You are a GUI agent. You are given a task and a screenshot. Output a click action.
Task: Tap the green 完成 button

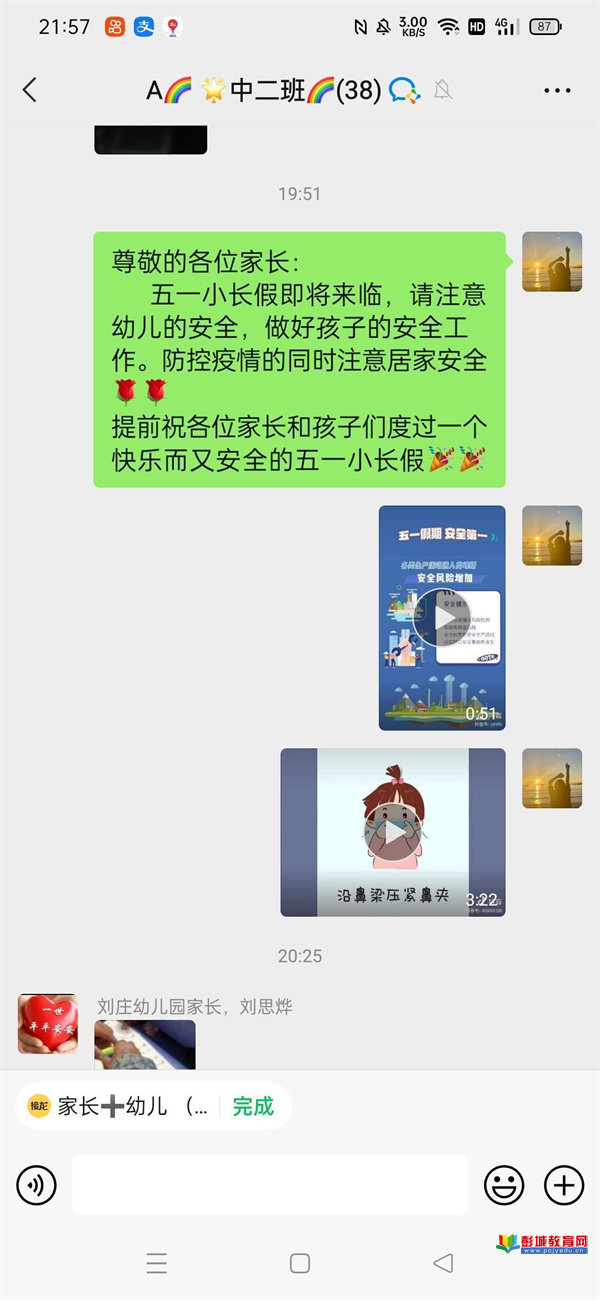253,1106
